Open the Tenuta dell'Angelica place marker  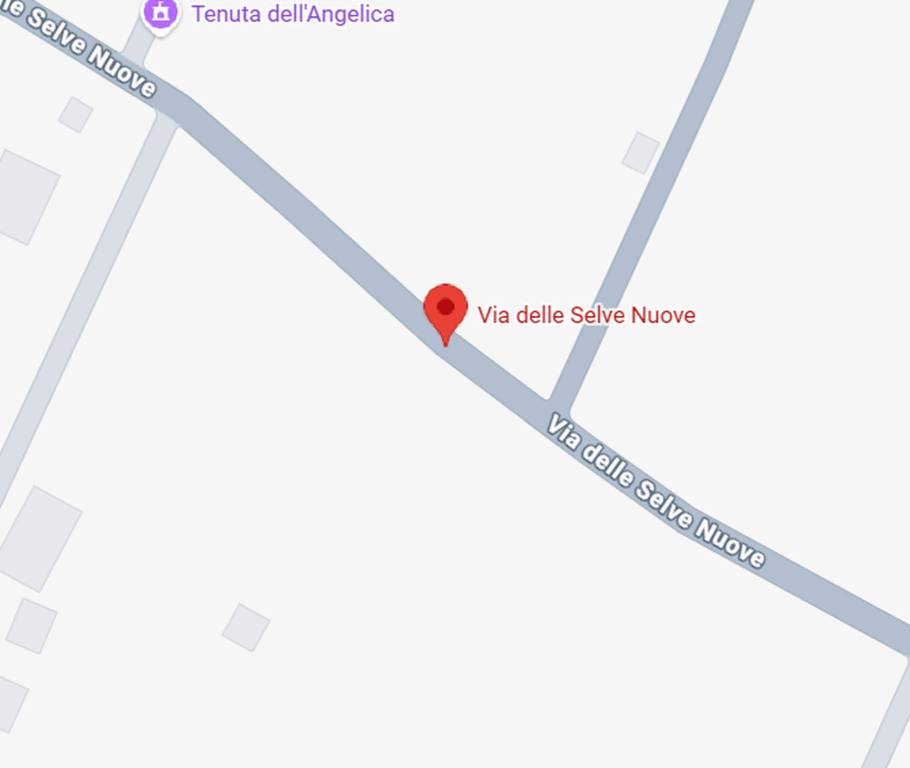[x=160, y=13]
